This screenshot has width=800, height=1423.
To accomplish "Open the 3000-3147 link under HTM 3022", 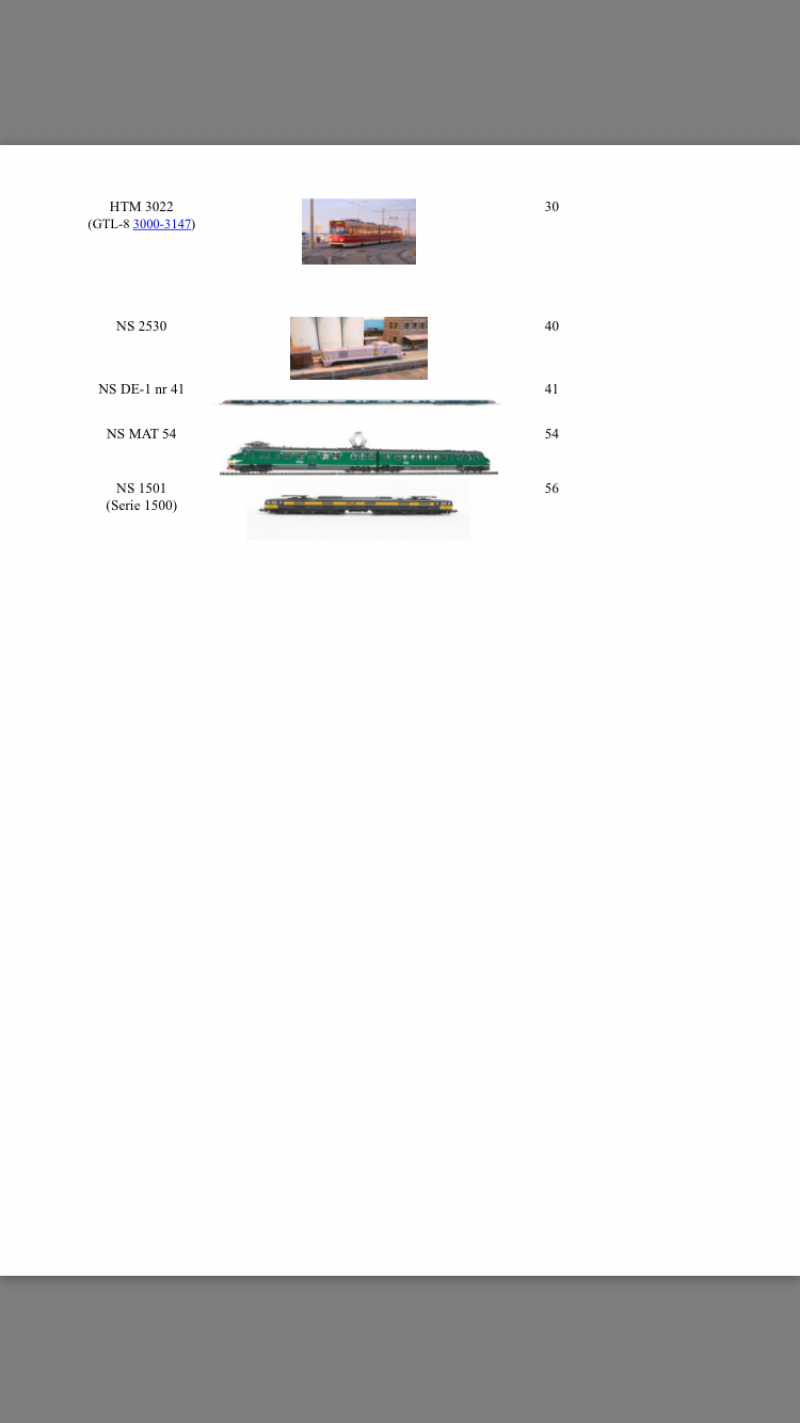I will 162,224.
